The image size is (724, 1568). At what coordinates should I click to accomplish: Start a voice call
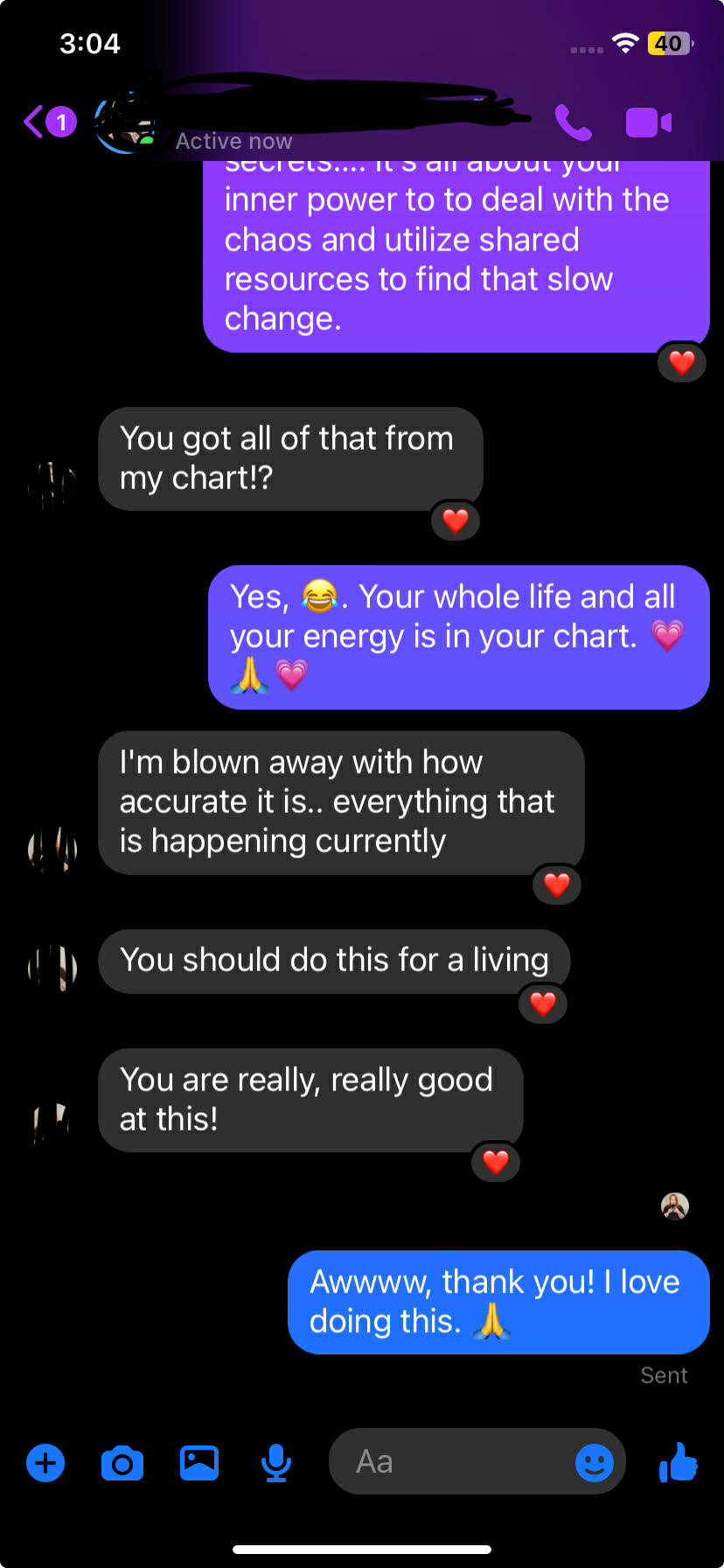574,122
